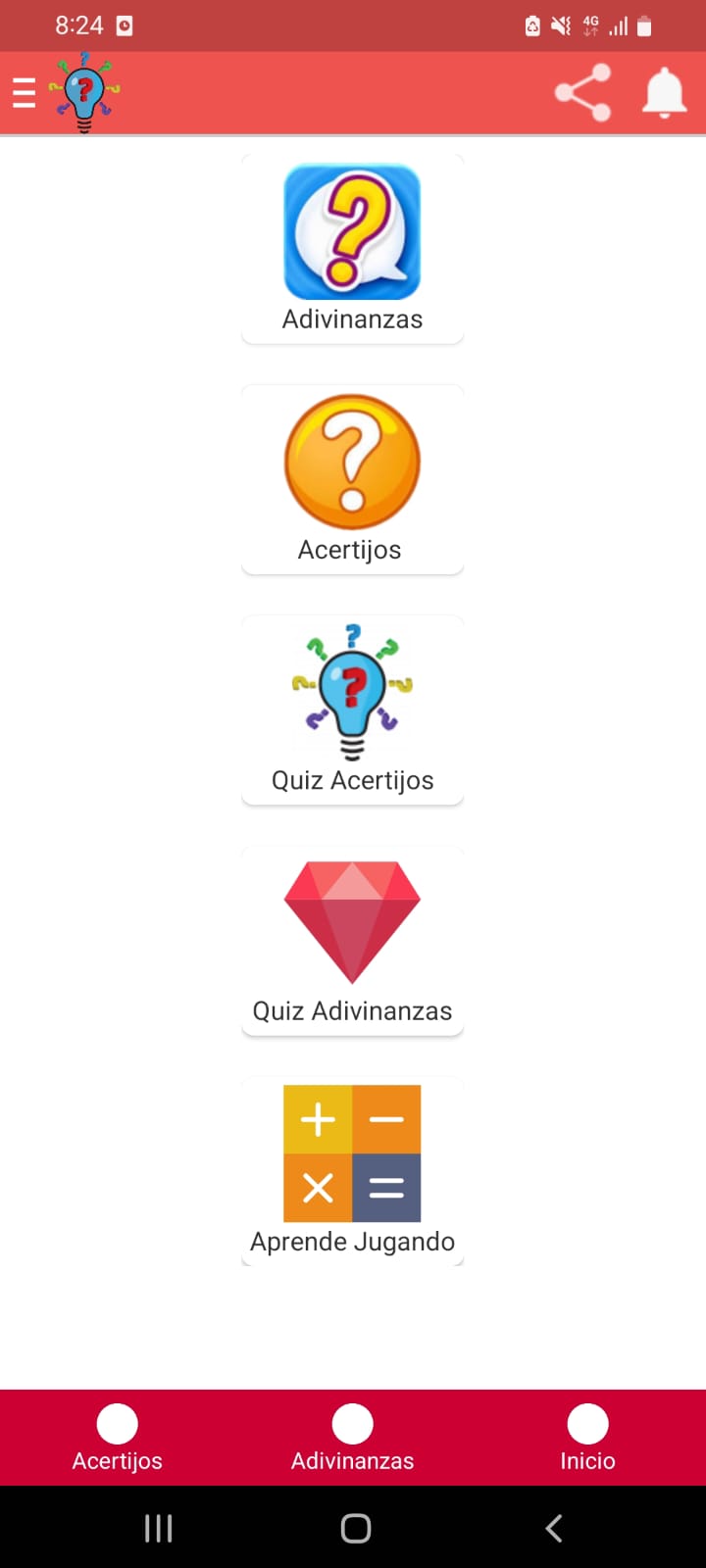Viewport: 706px width, 1568px height.
Task: Open the Aprende Jugando card
Action: point(352,1171)
